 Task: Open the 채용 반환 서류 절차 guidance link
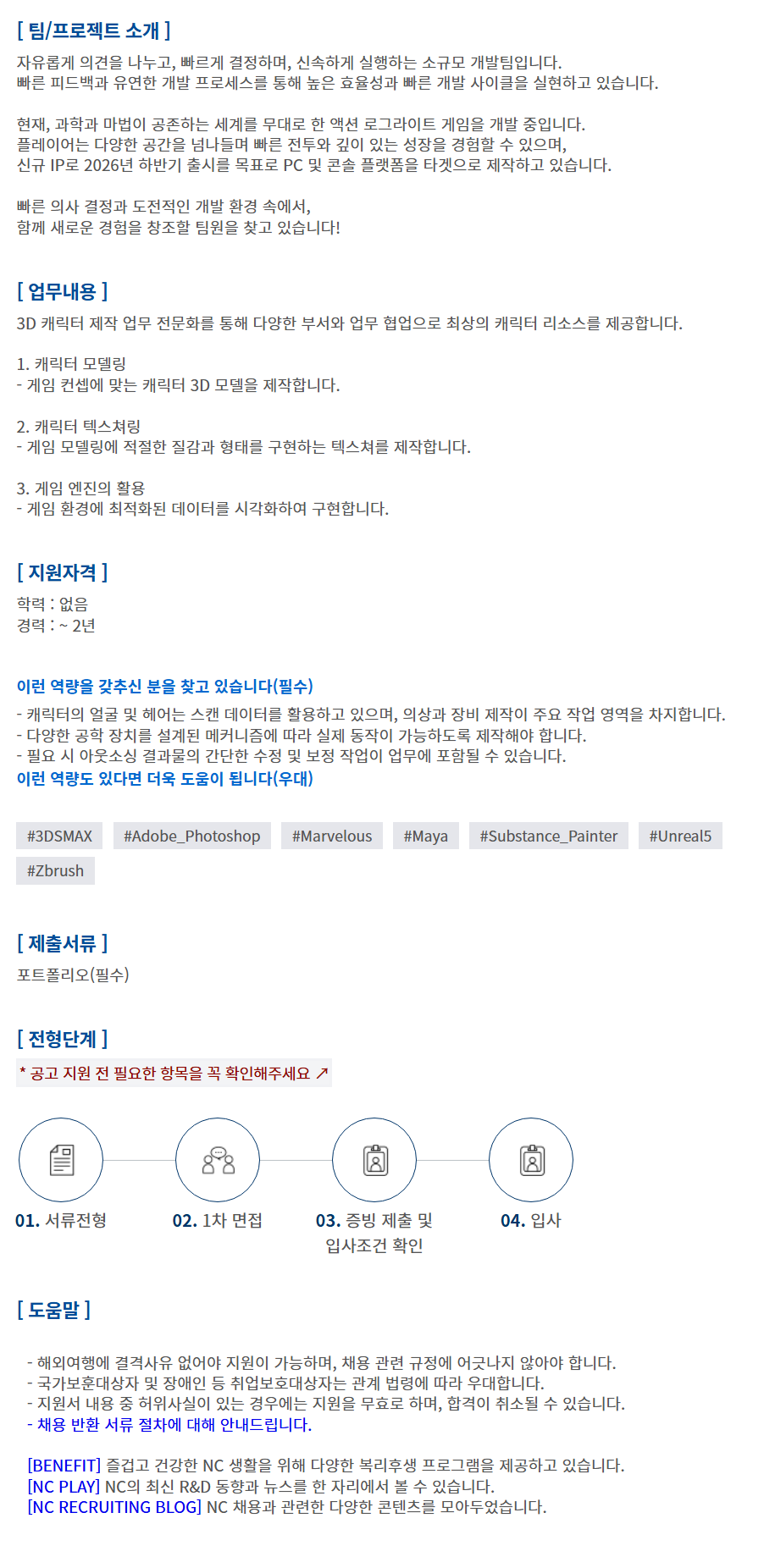[x=169, y=1425]
